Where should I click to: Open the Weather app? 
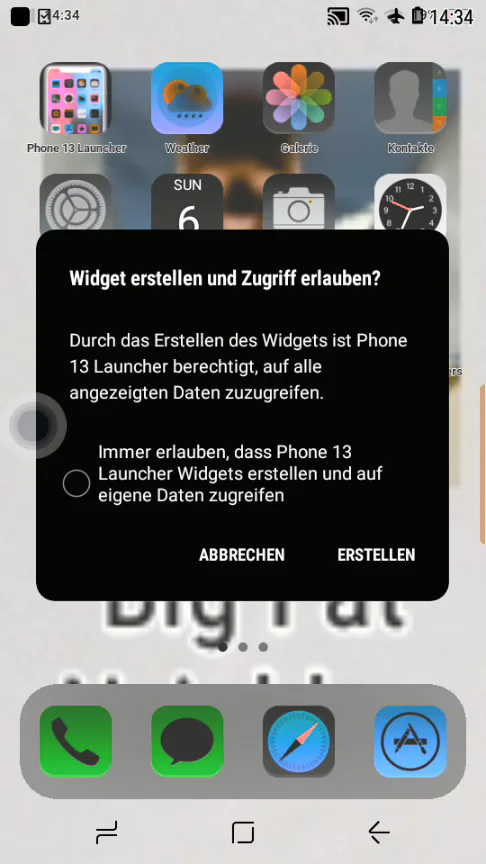coord(187,99)
